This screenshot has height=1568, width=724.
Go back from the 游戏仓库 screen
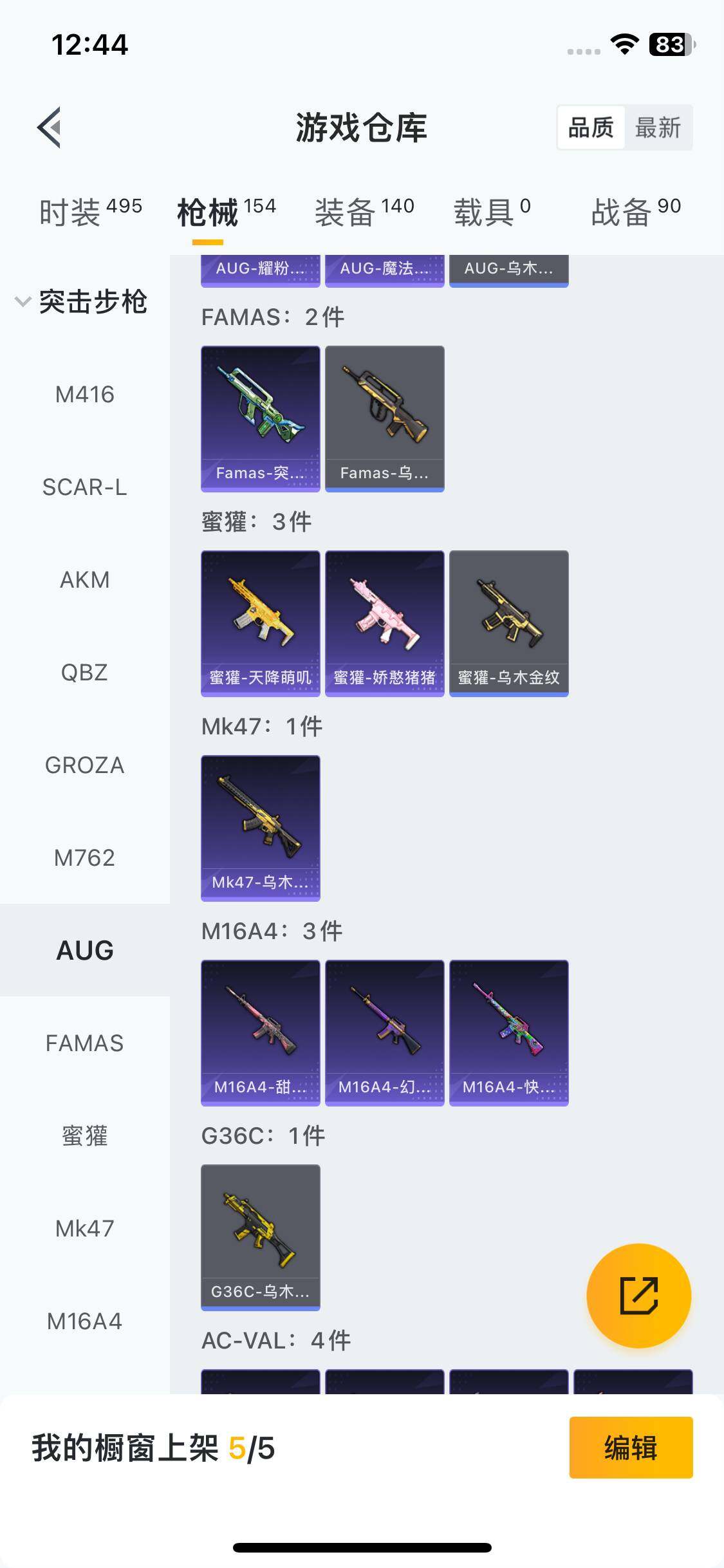point(50,127)
